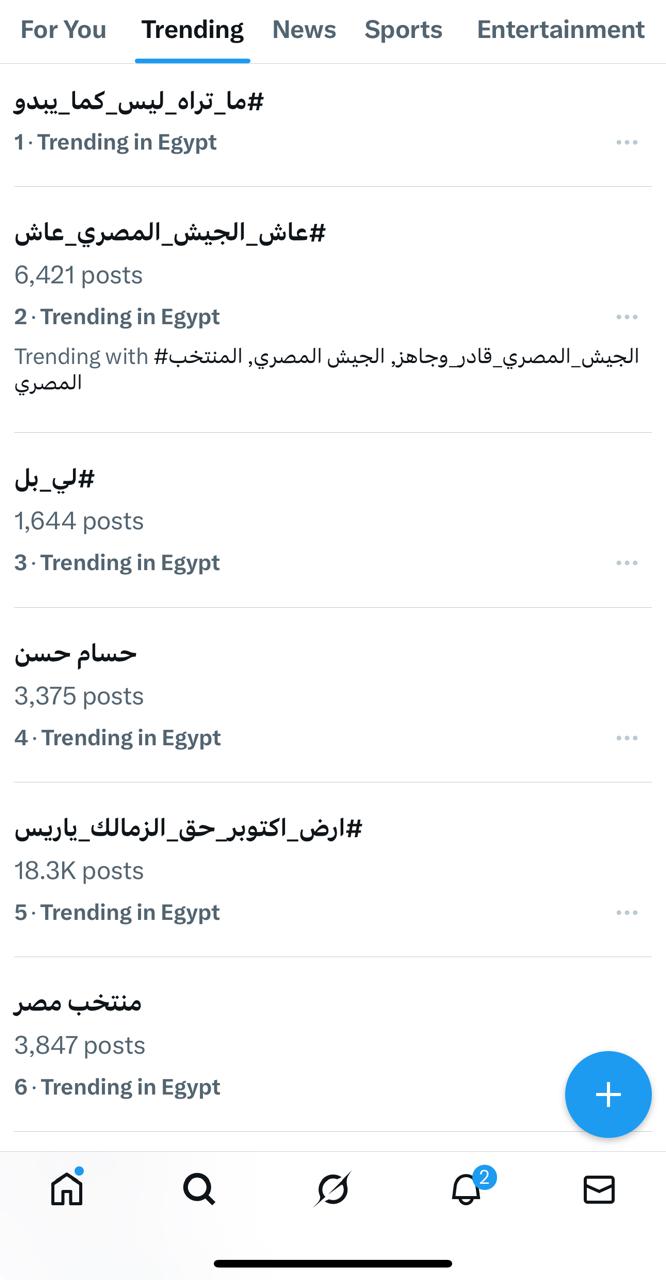Open the trend with 3,375 posts
666x1280 pixels.
tap(75, 654)
